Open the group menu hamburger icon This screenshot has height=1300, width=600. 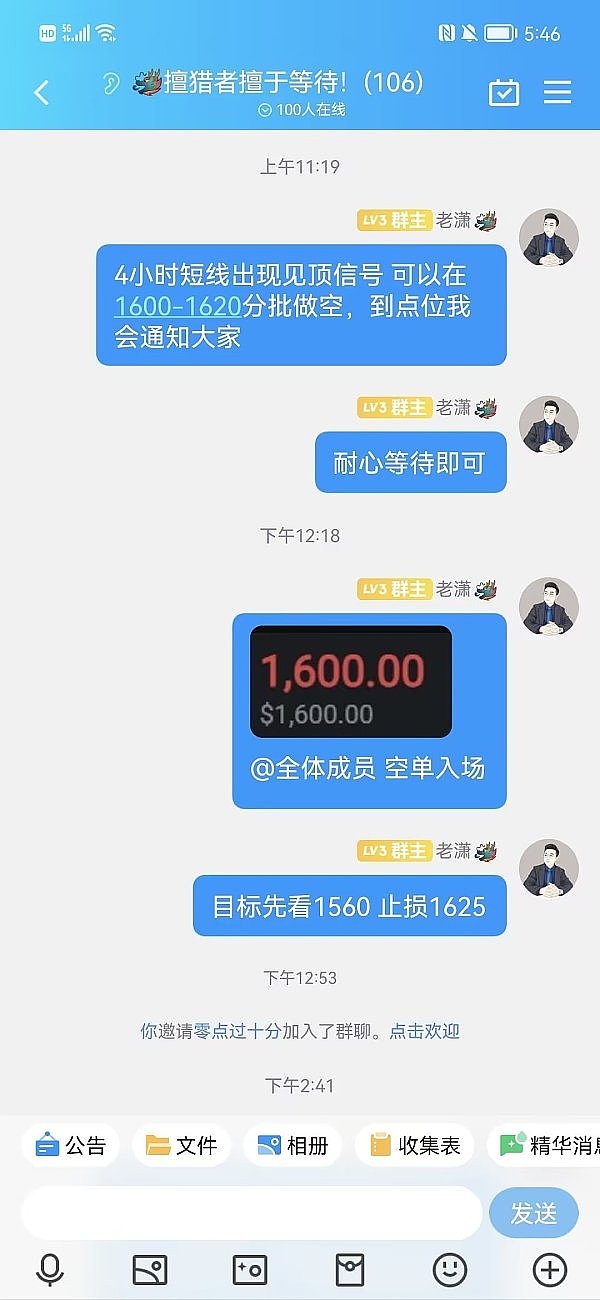pos(557,93)
